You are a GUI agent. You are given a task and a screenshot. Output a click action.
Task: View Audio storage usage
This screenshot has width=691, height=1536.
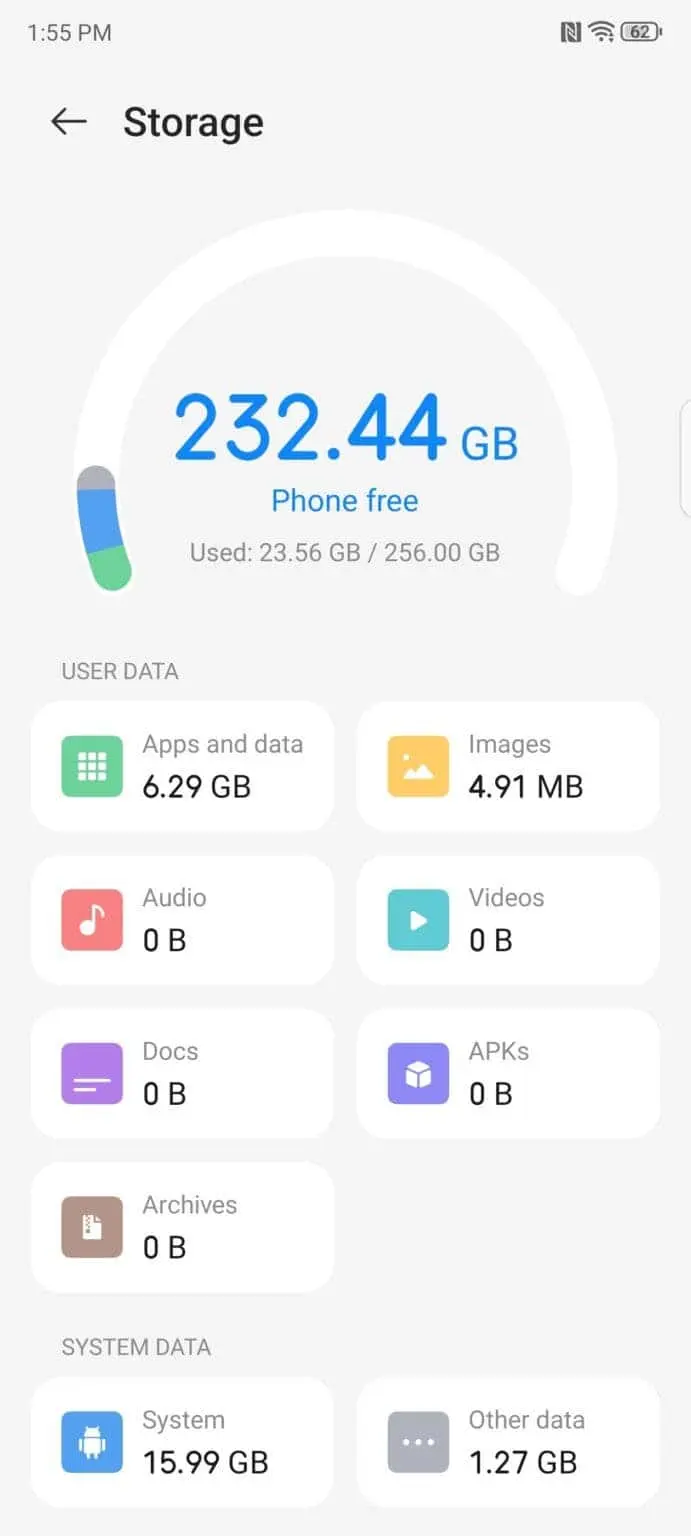pos(182,919)
